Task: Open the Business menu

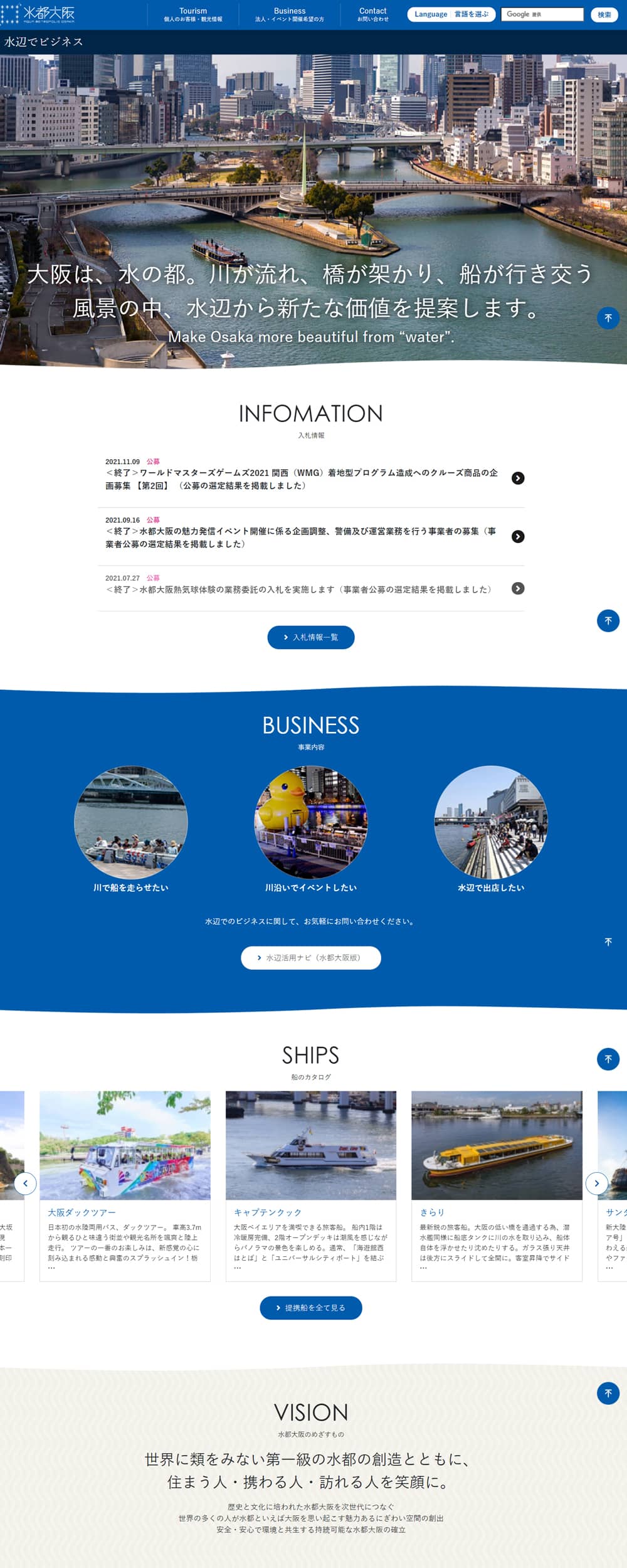Action: click(x=289, y=14)
